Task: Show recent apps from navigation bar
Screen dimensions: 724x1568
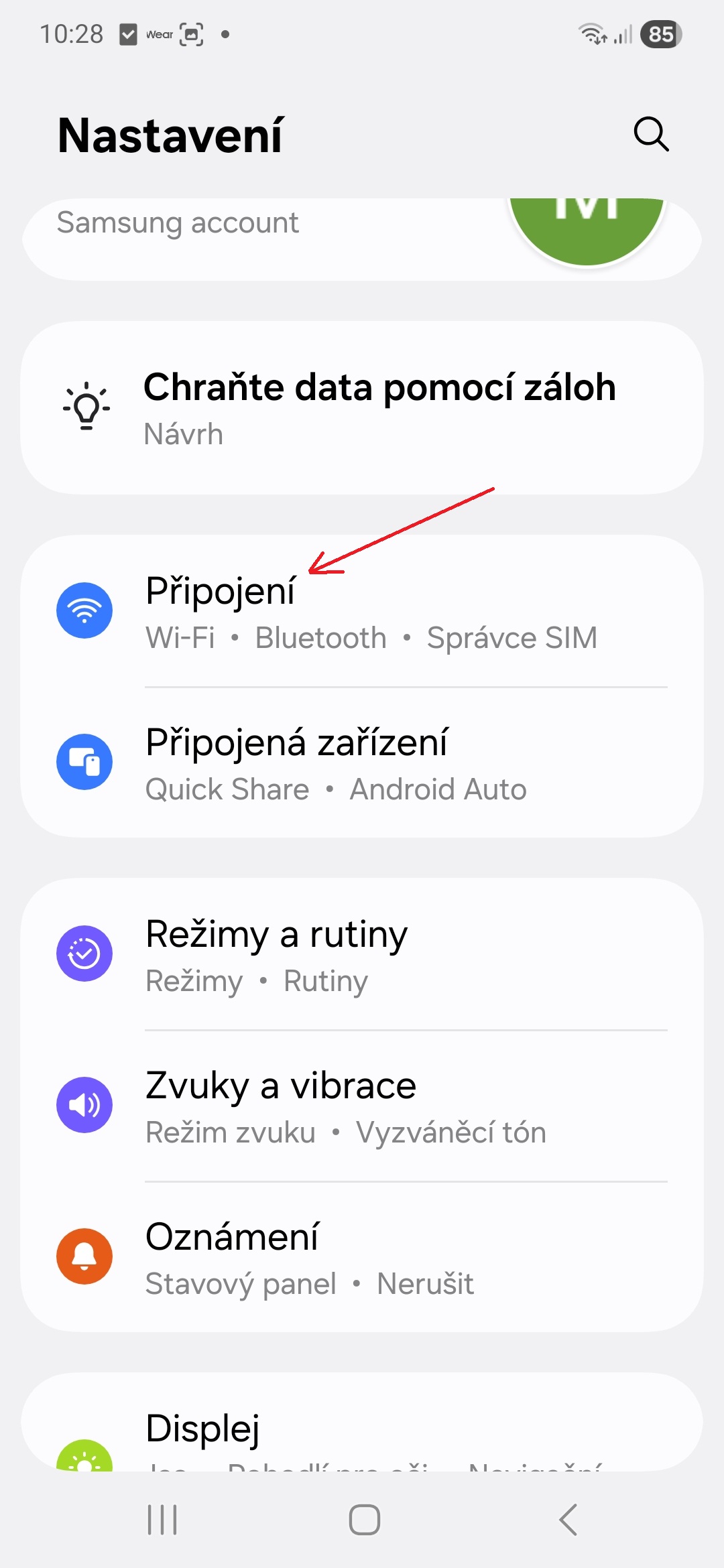Action: click(162, 1519)
